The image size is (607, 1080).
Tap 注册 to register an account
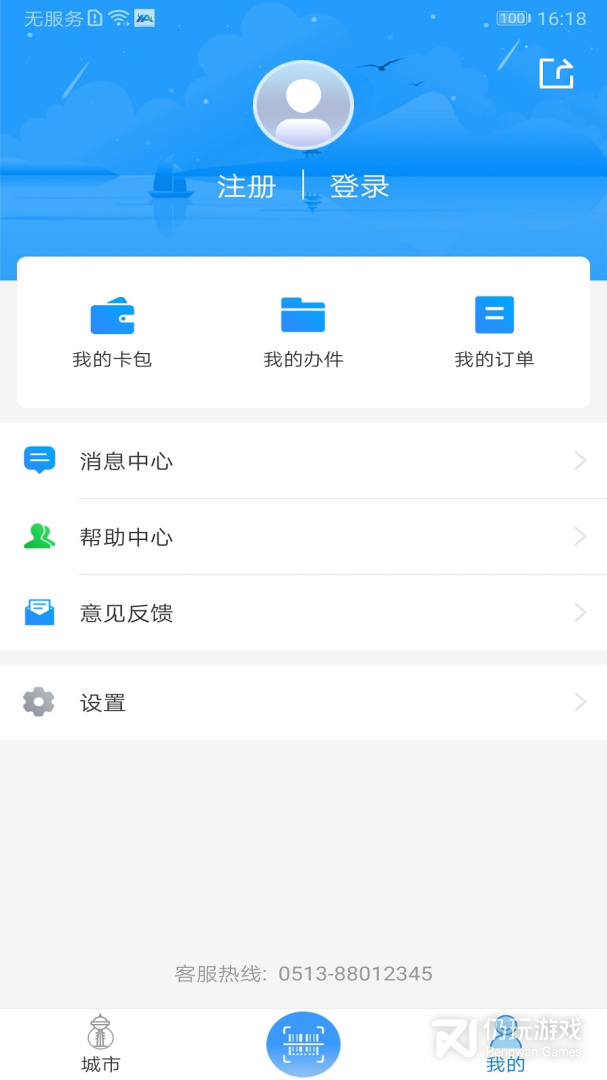(x=247, y=187)
